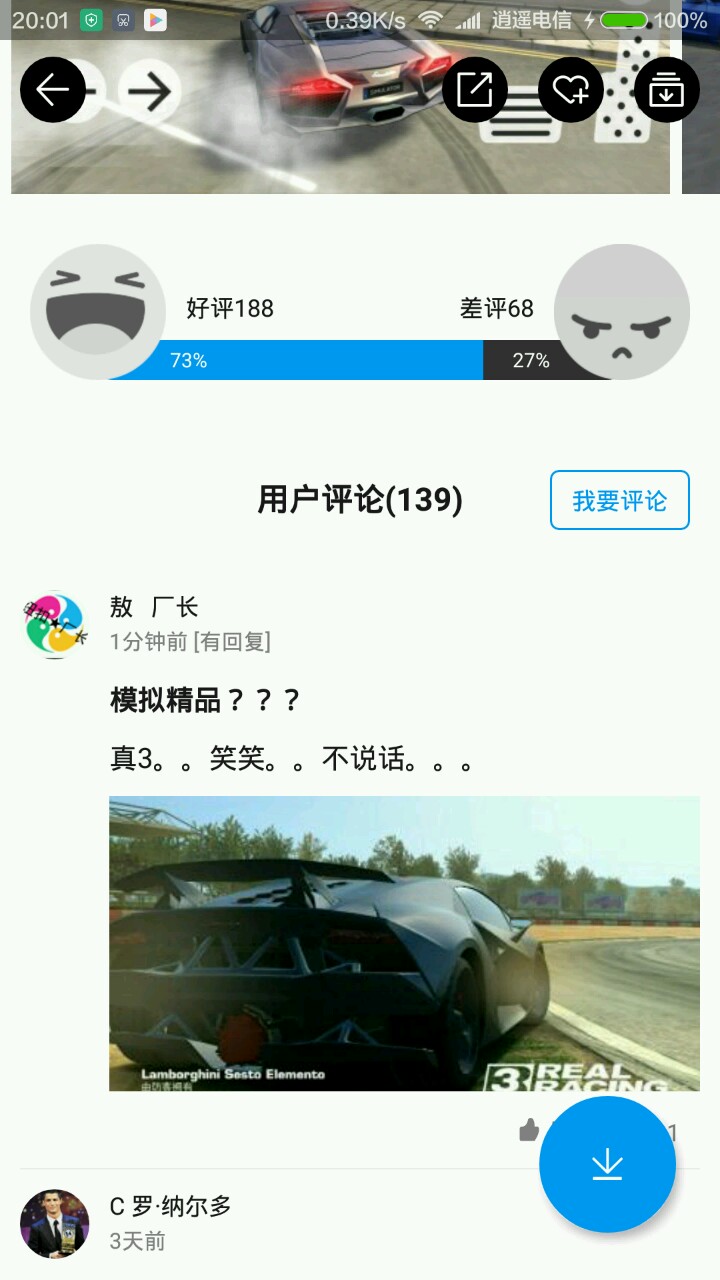Open the Real Racing screenshot in 敖厂长's comment
720x1280 pixels.
point(404,943)
